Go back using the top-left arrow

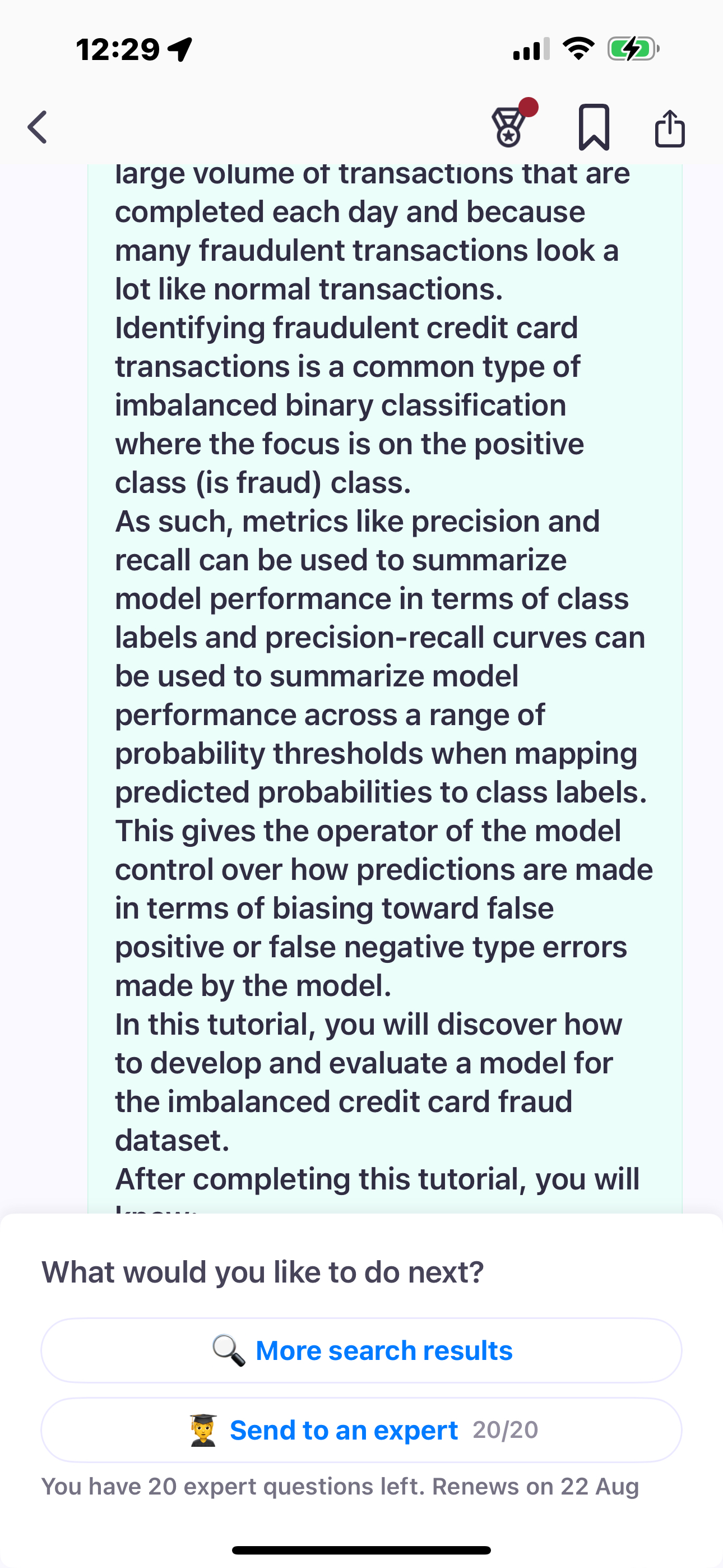click(x=38, y=127)
